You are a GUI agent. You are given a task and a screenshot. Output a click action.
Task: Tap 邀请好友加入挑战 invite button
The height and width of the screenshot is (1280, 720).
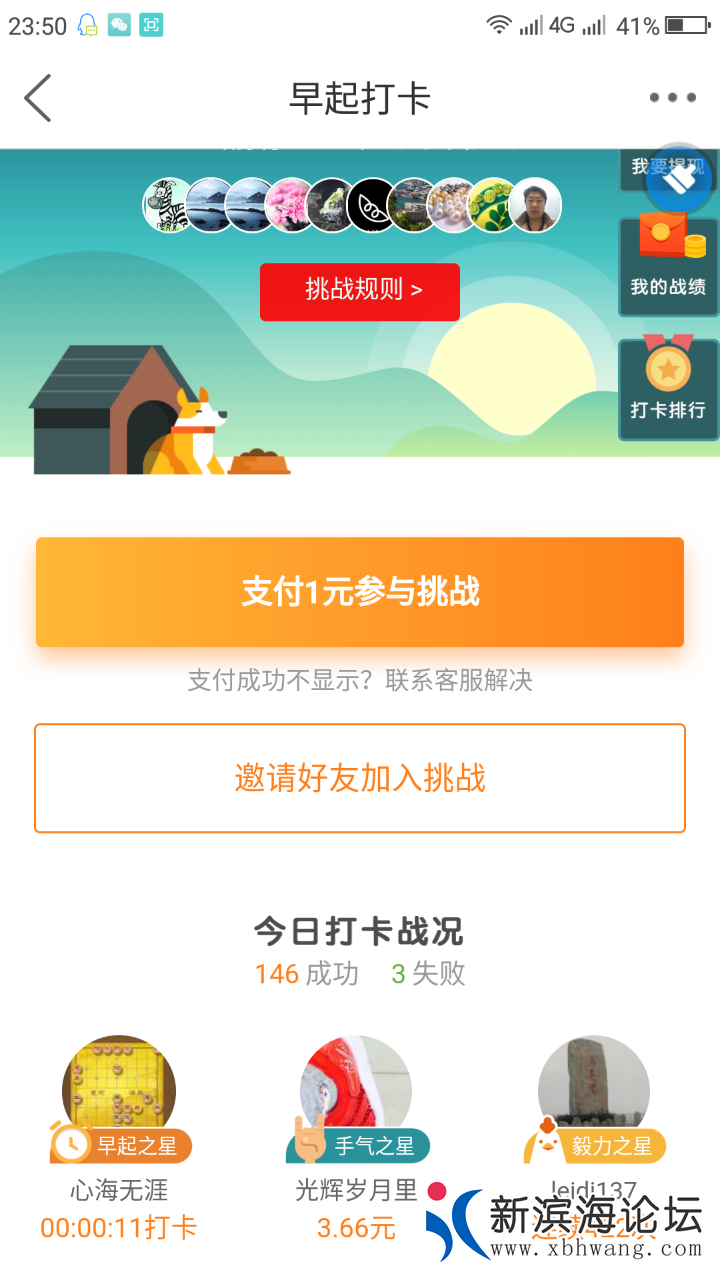click(x=360, y=778)
